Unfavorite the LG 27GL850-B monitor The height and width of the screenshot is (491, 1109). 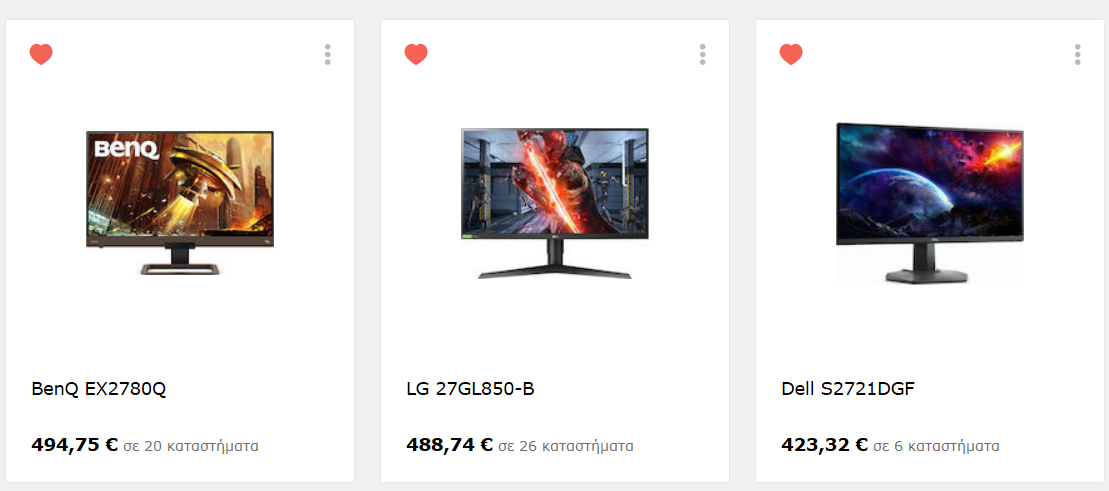click(416, 55)
